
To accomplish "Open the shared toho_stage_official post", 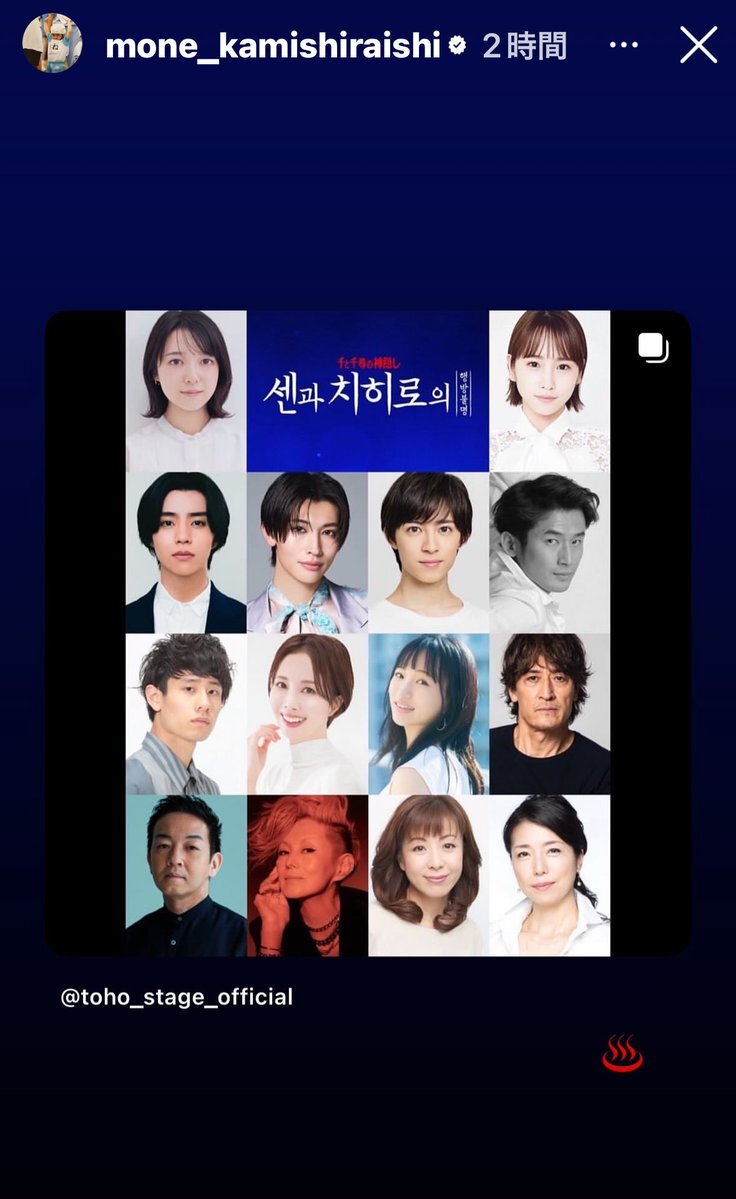I will tap(368, 633).
